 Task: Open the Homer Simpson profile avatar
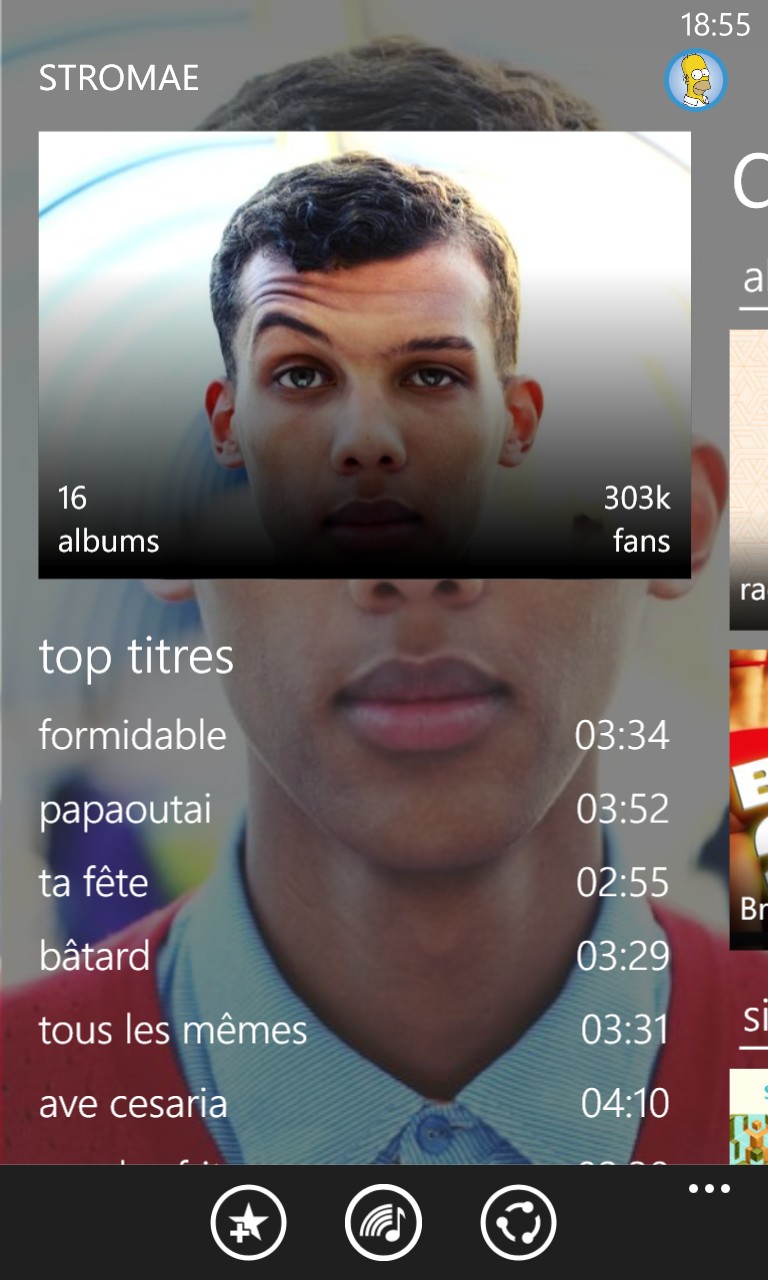[695, 80]
